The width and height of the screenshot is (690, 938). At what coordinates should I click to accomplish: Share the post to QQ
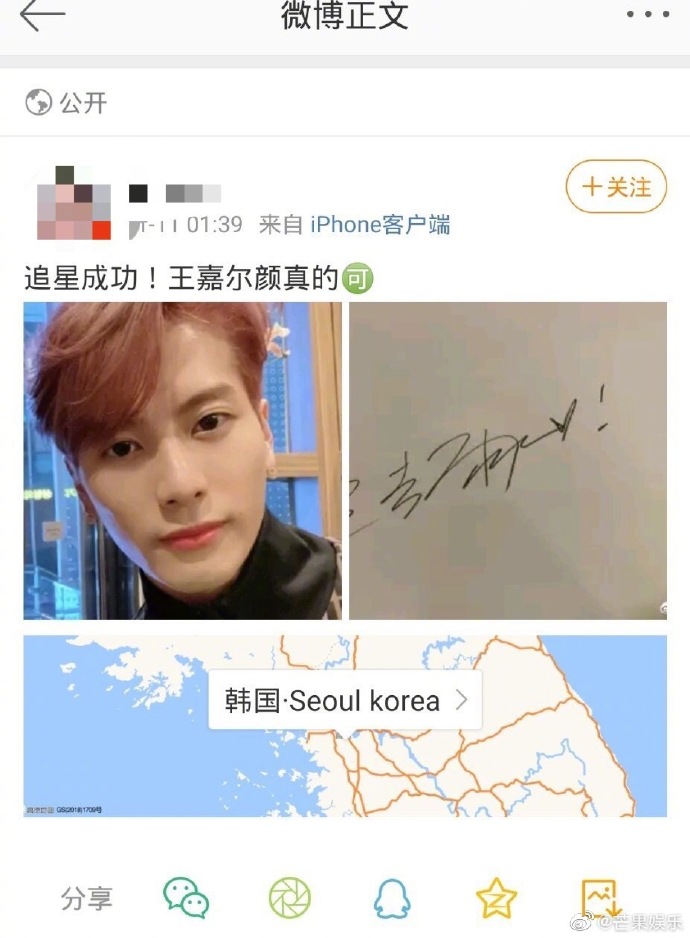[x=391, y=897]
